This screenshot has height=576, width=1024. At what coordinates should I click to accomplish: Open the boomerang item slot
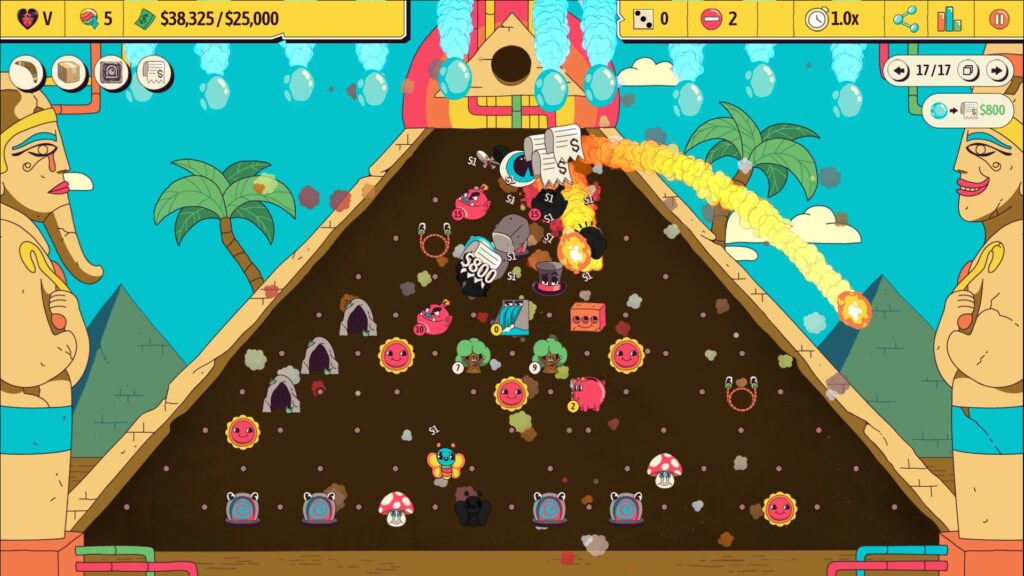28,73
